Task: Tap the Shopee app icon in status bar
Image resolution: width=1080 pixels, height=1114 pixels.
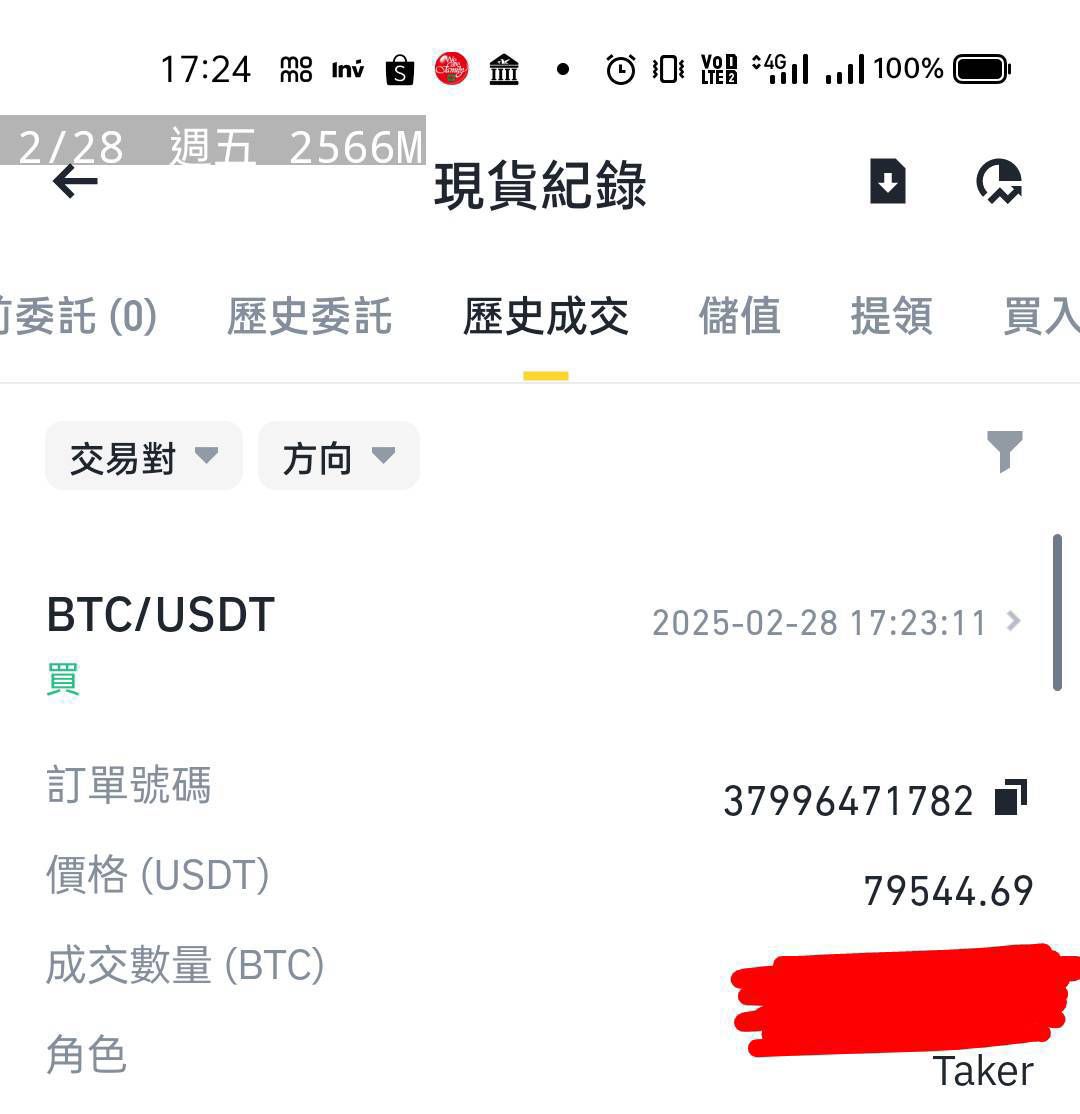Action: [x=399, y=70]
